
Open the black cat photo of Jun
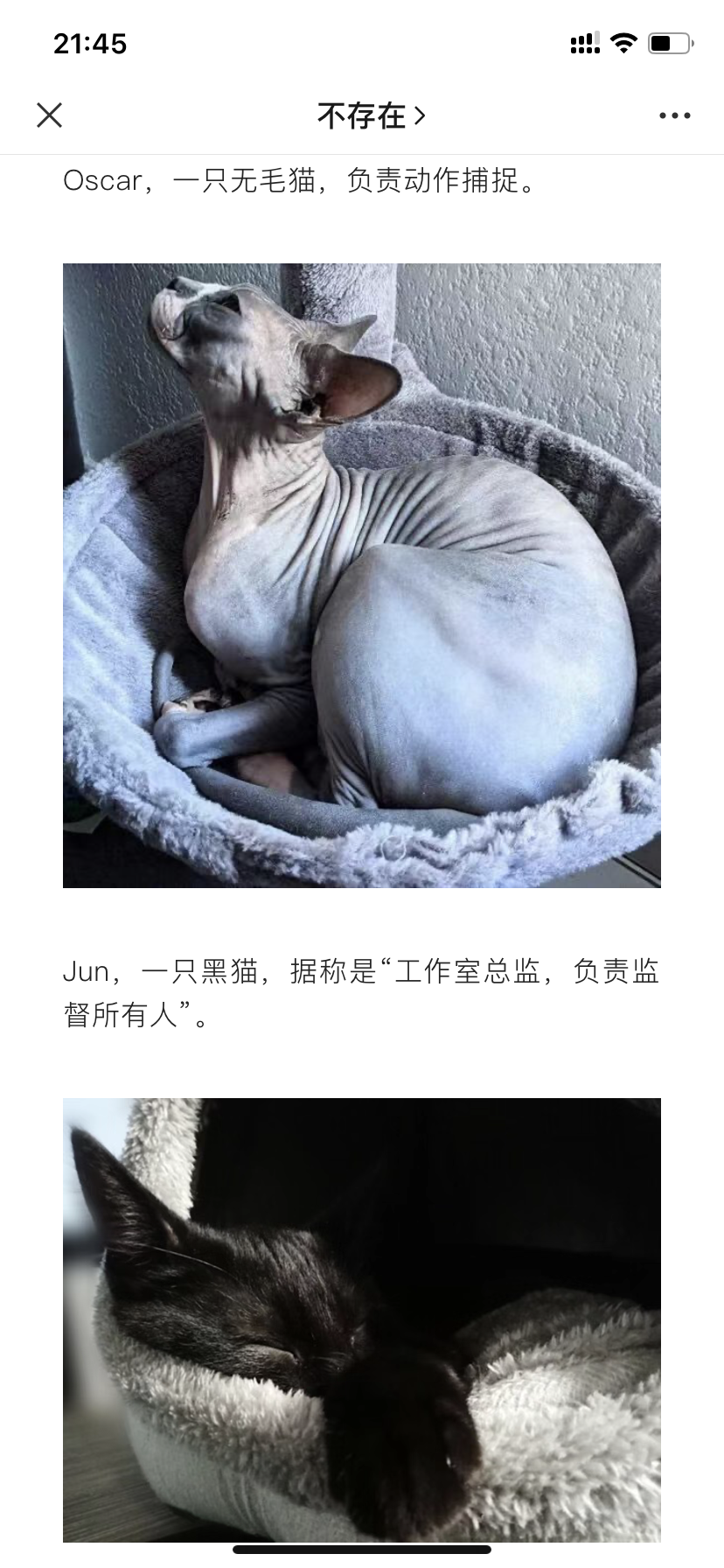[x=362, y=1319]
